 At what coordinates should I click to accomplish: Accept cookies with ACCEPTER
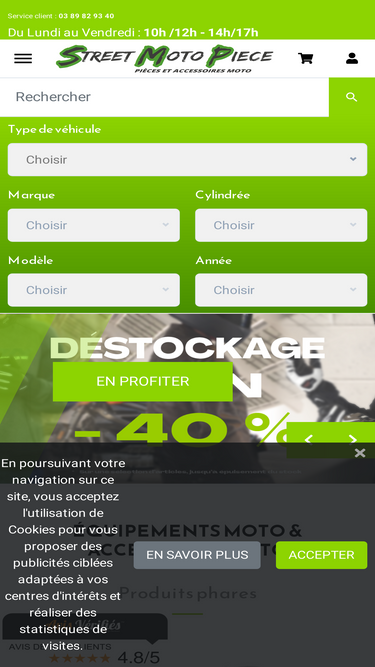pyautogui.click(x=321, y=555)
